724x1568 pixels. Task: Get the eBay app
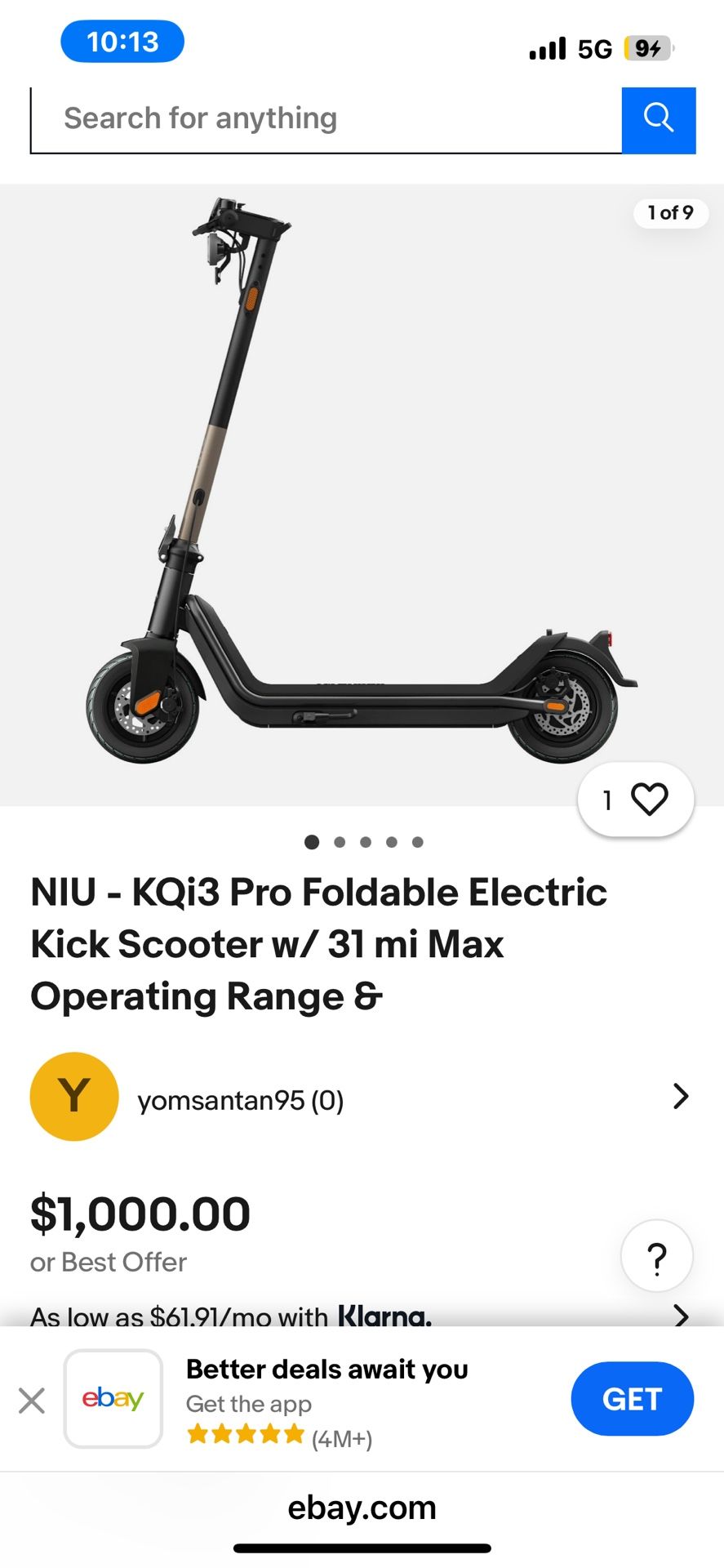(x=632, y=1399)
